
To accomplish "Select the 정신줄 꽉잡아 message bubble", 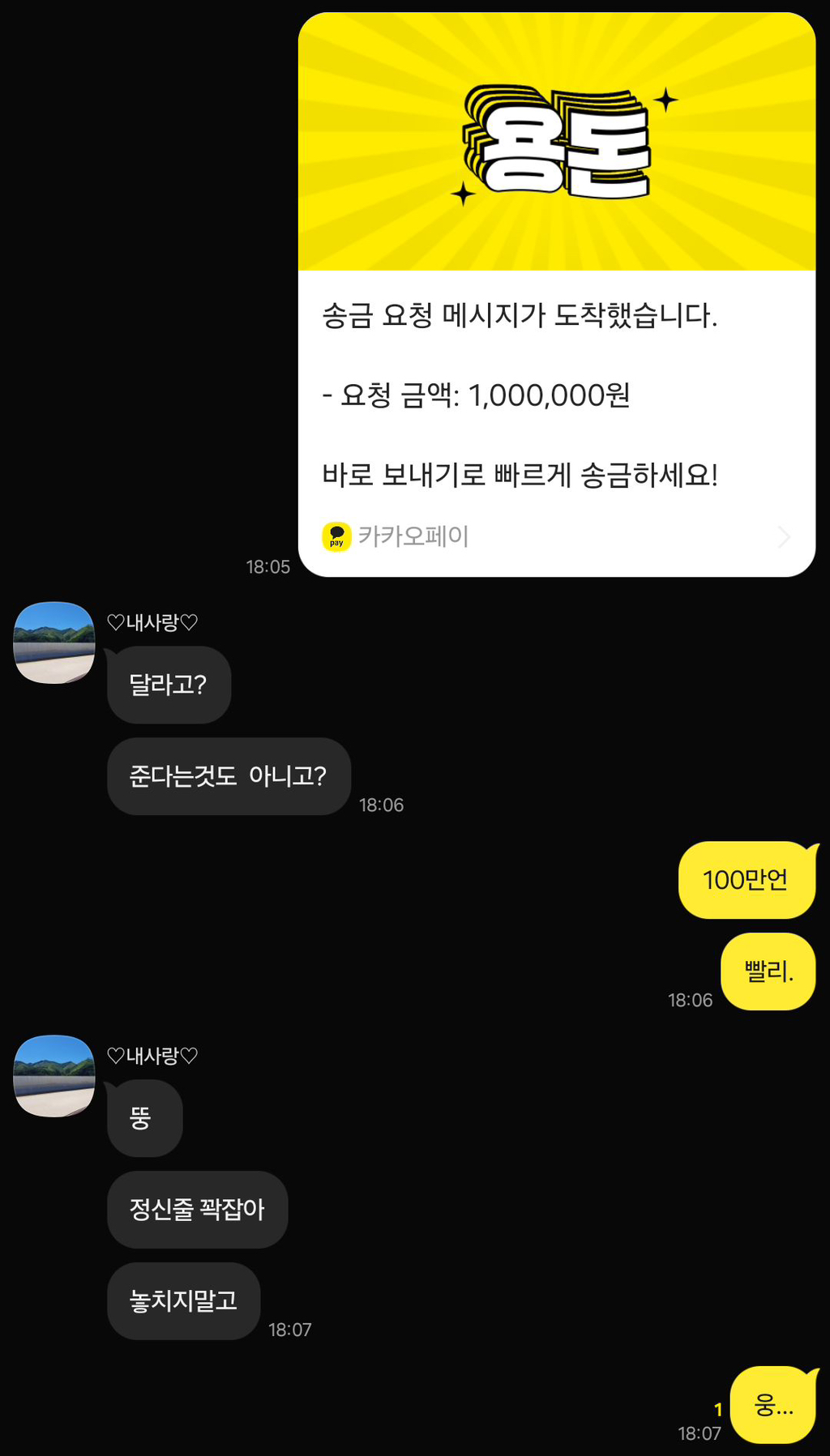I will click(197, 1210).
